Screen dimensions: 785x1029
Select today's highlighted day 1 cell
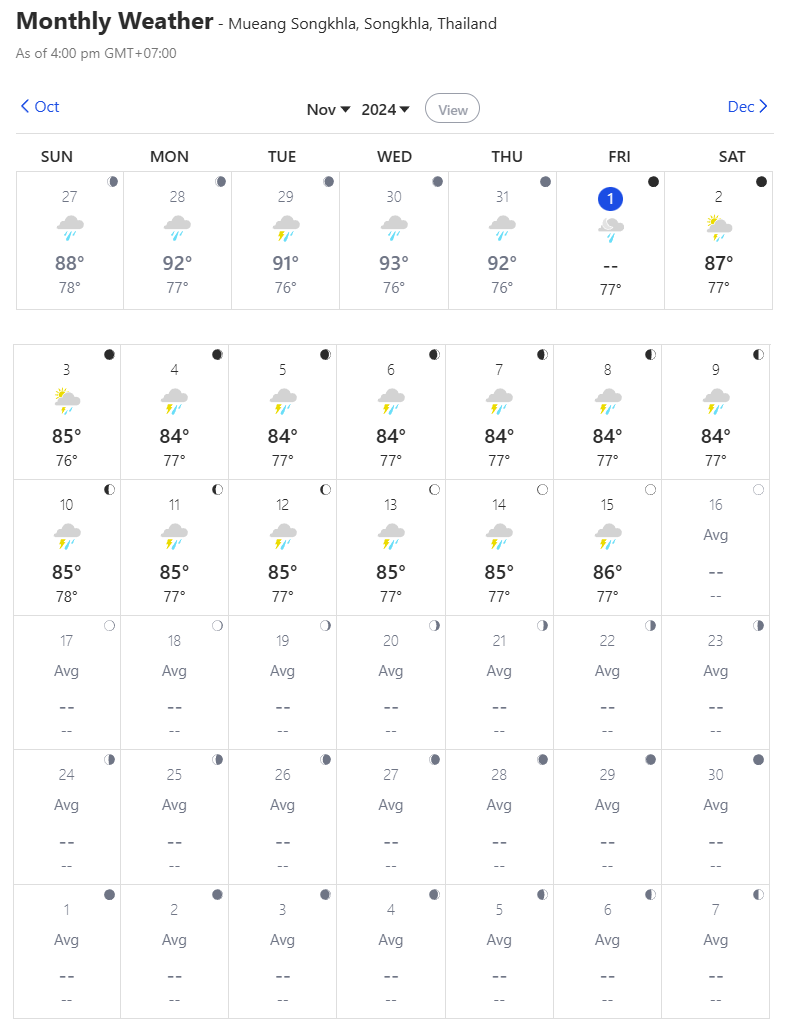point(610,240)
